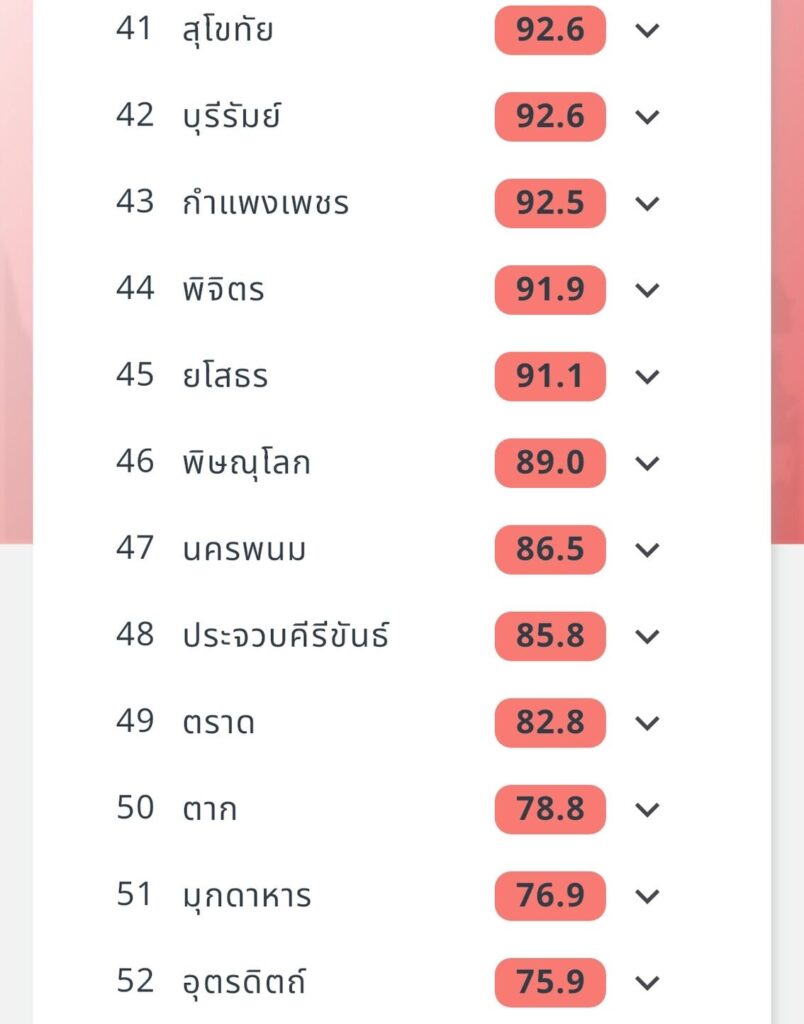The width and height of the screenshot is (804, 1024).
Task: Expand the บุรีรัมย์ row chevron
Action: [x=648, y=117]
